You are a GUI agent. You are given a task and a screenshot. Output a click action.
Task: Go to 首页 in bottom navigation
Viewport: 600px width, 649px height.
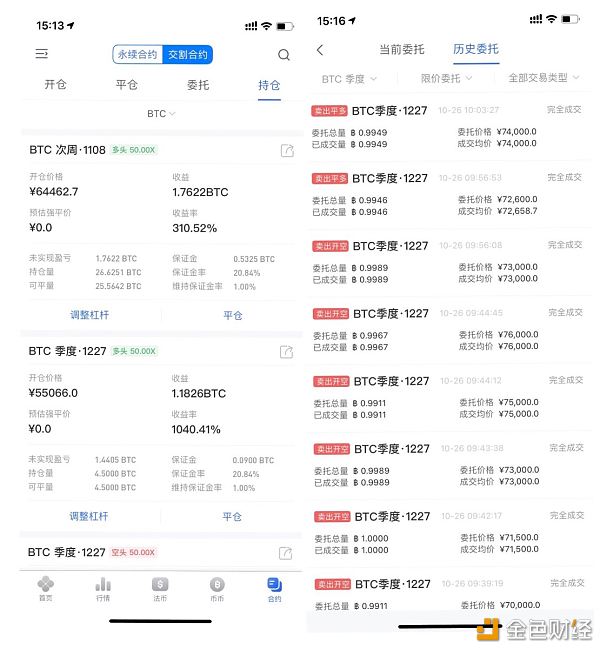pos(45,589)
